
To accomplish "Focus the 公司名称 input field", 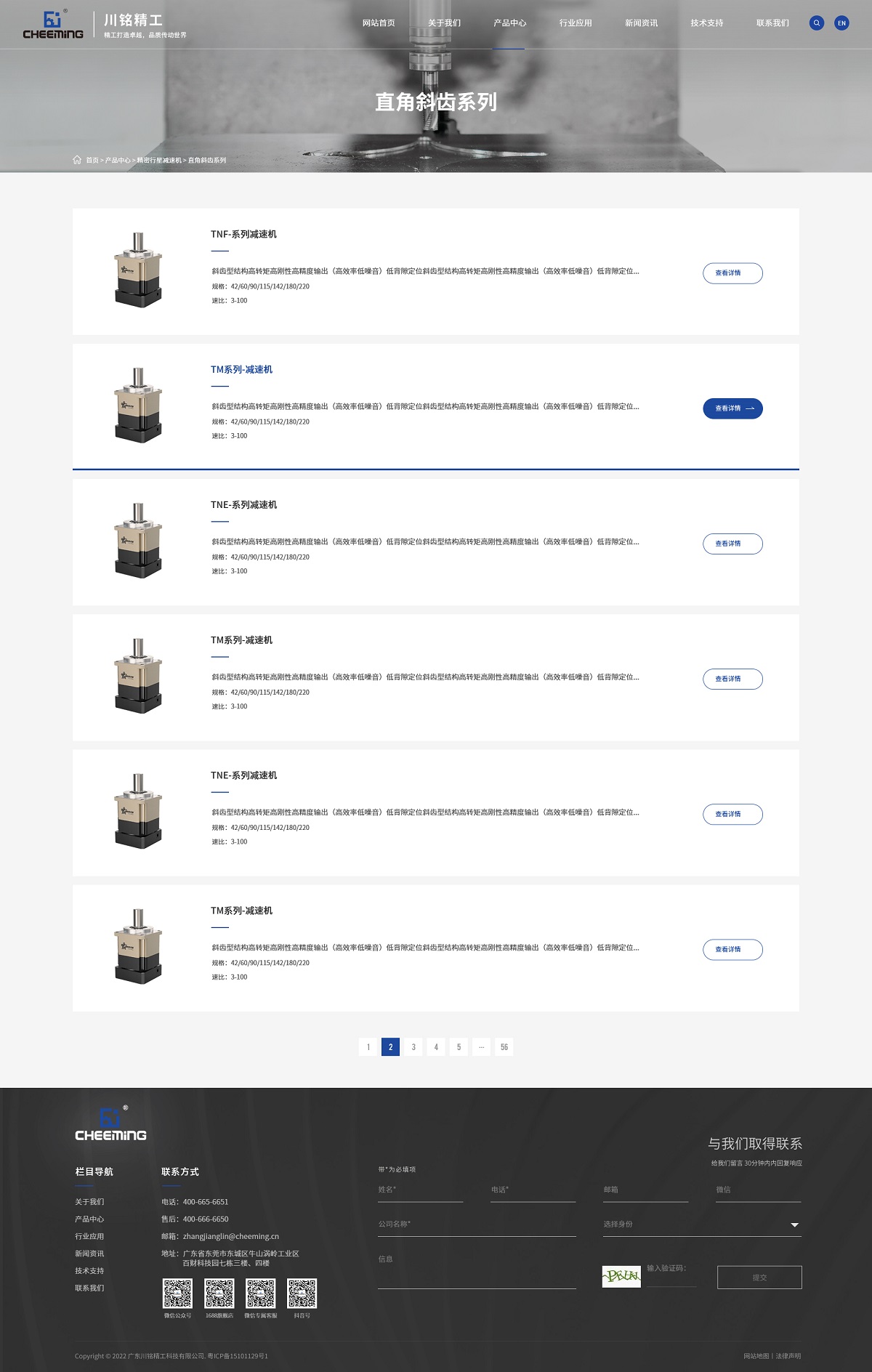I will (477, 1224).
